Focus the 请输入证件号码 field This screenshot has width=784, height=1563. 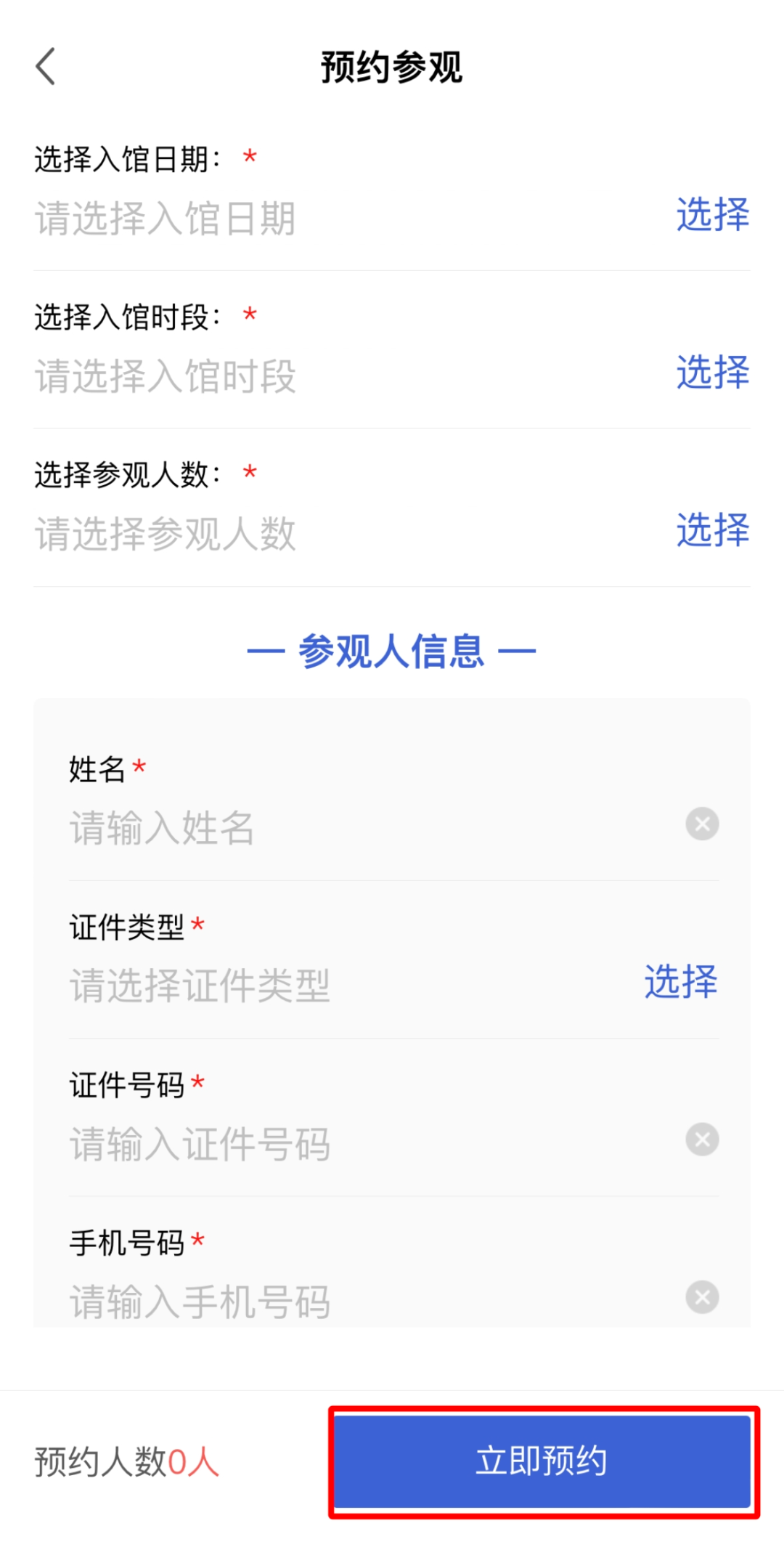[370, 1143]
